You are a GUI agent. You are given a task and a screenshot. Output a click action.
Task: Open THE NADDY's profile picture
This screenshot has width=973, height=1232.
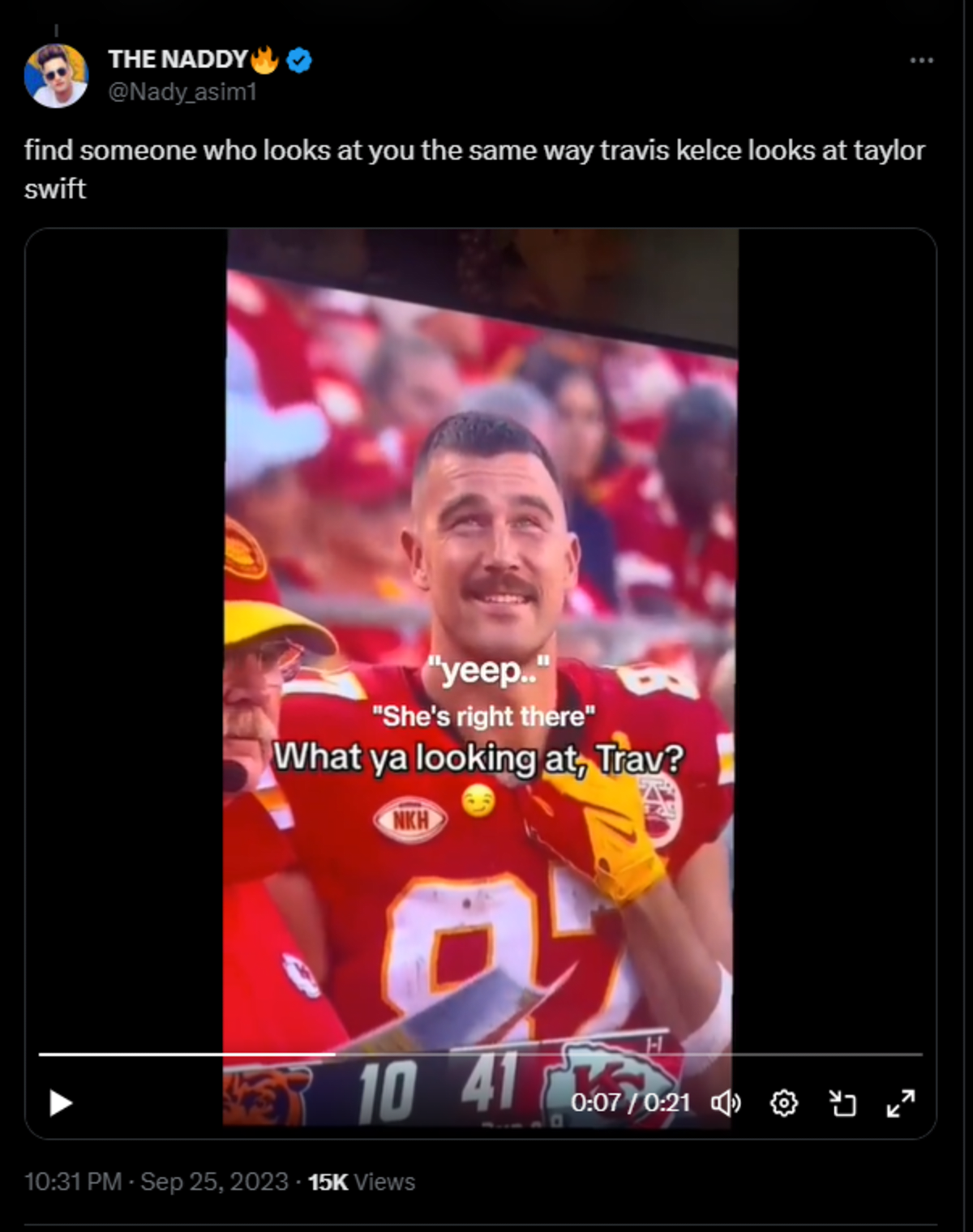pos(56,76)
